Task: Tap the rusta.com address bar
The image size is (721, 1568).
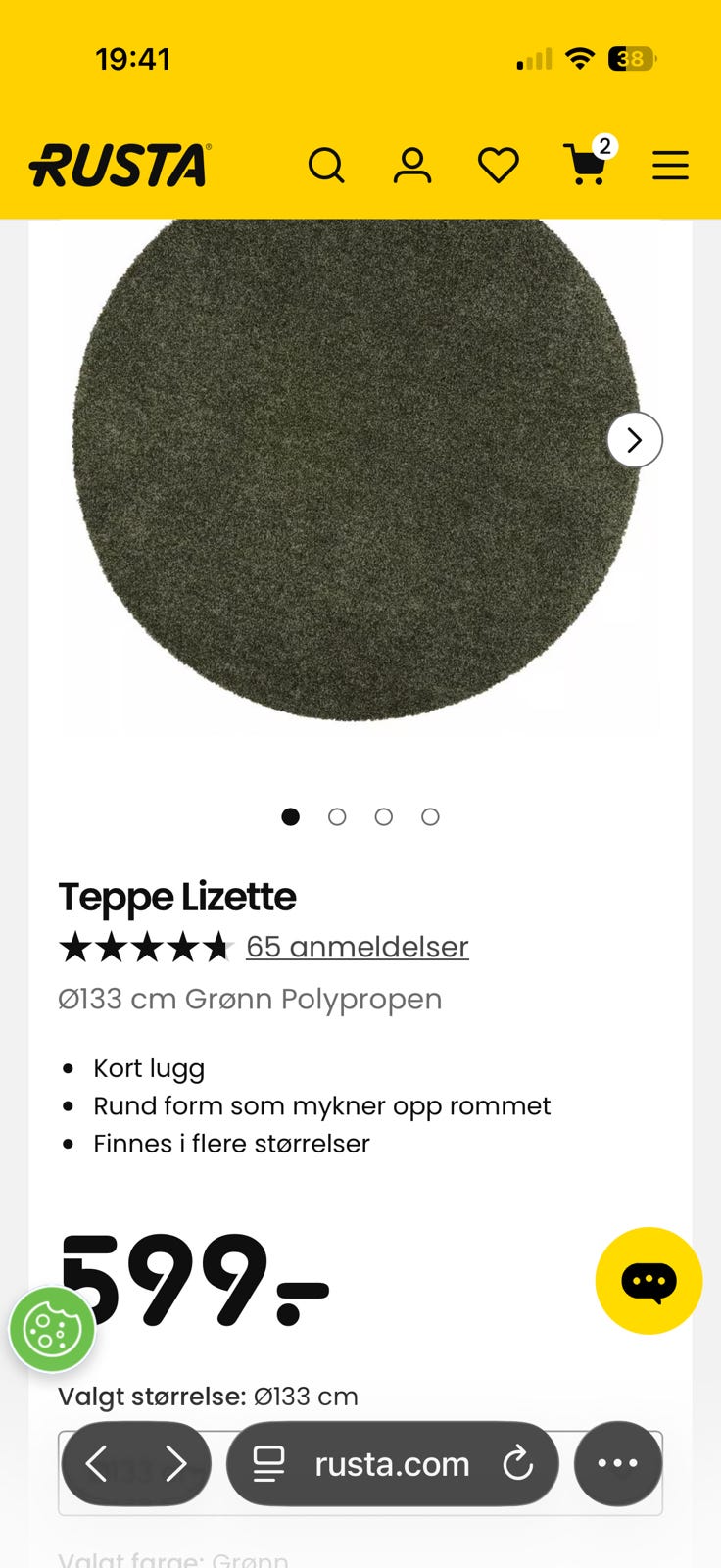Action: click(393, 1464)
